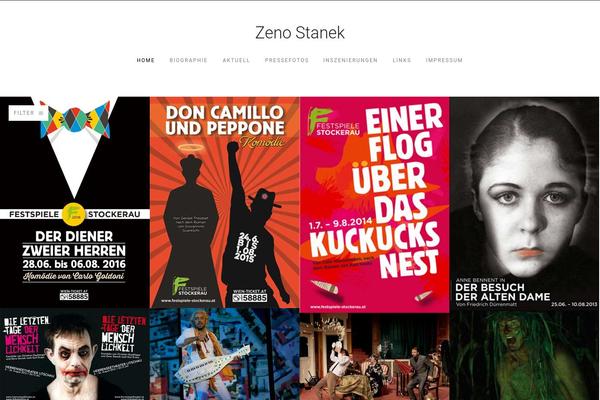
Task: View Einer flog über das Kuckucksnest poster
Action: click(x=374, y=200)
